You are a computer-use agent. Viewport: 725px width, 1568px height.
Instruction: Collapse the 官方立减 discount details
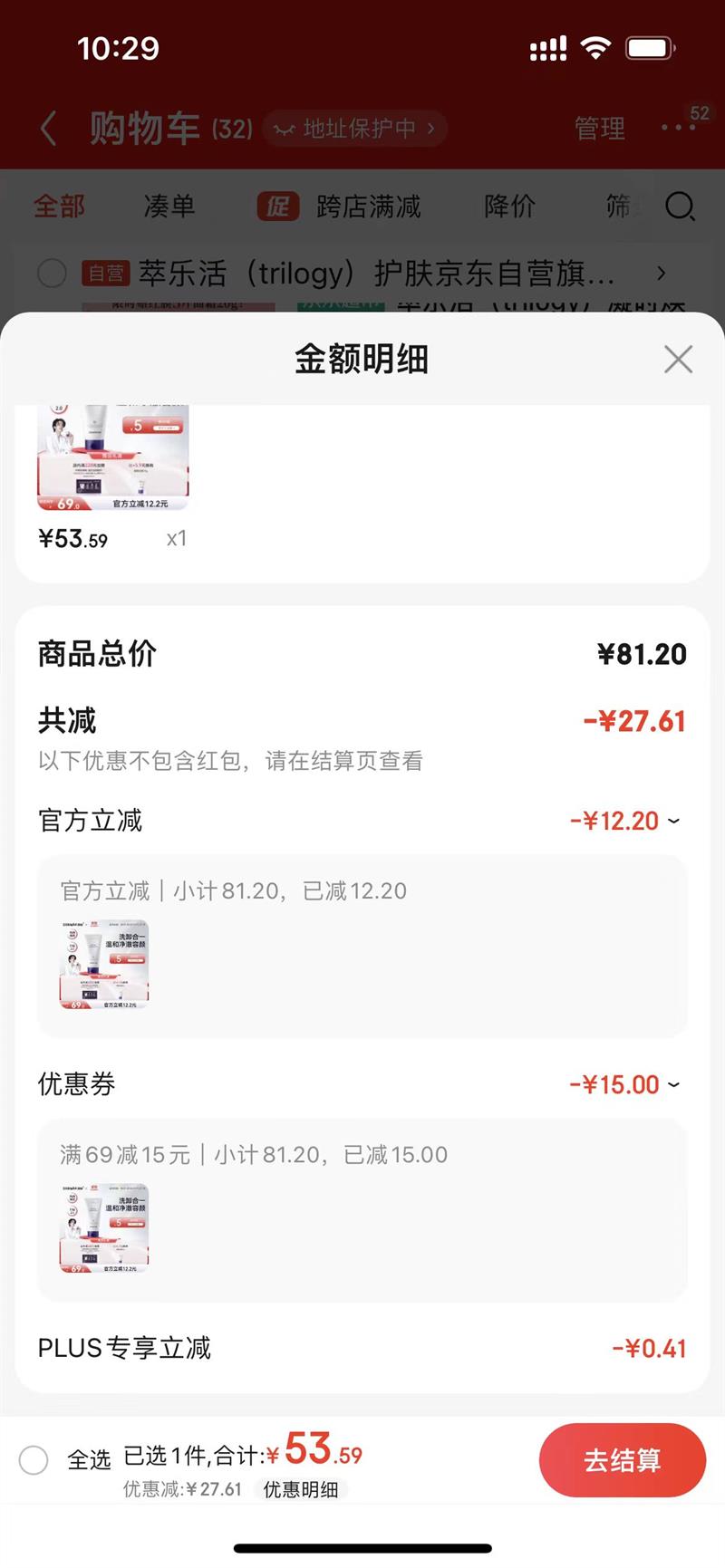click(673, 821)
